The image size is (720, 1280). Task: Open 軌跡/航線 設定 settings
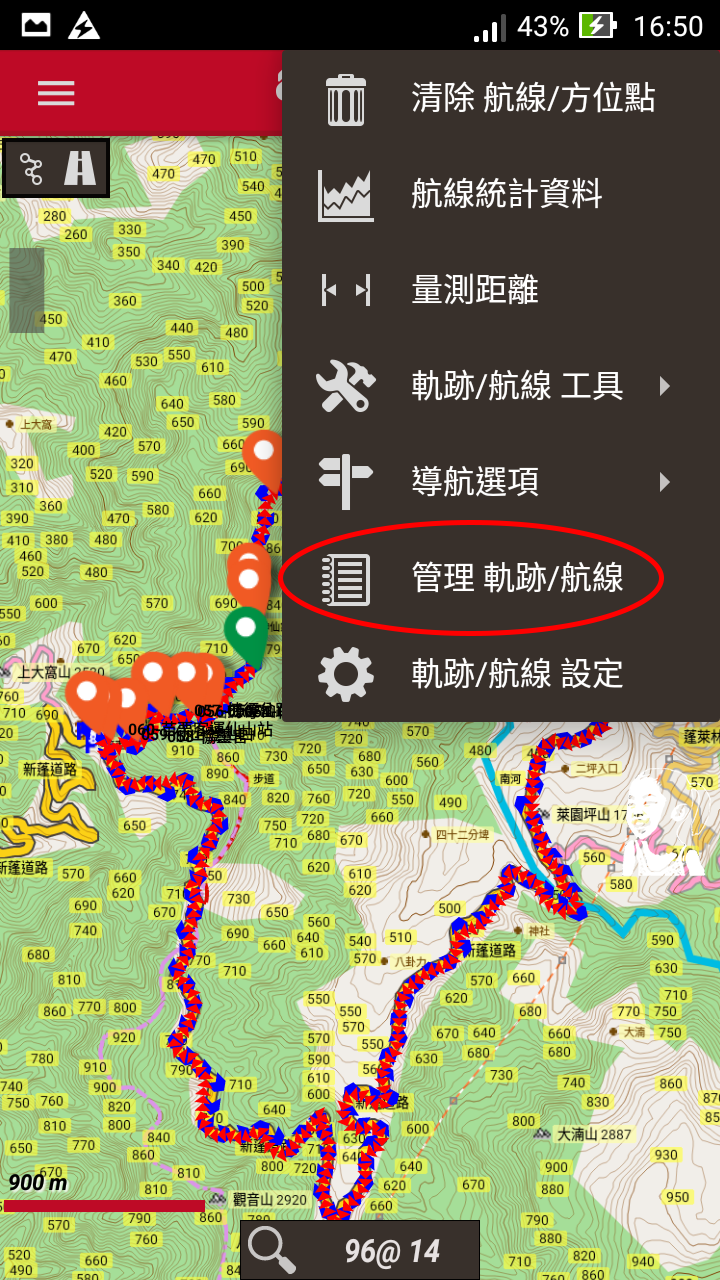pos(500,674)
